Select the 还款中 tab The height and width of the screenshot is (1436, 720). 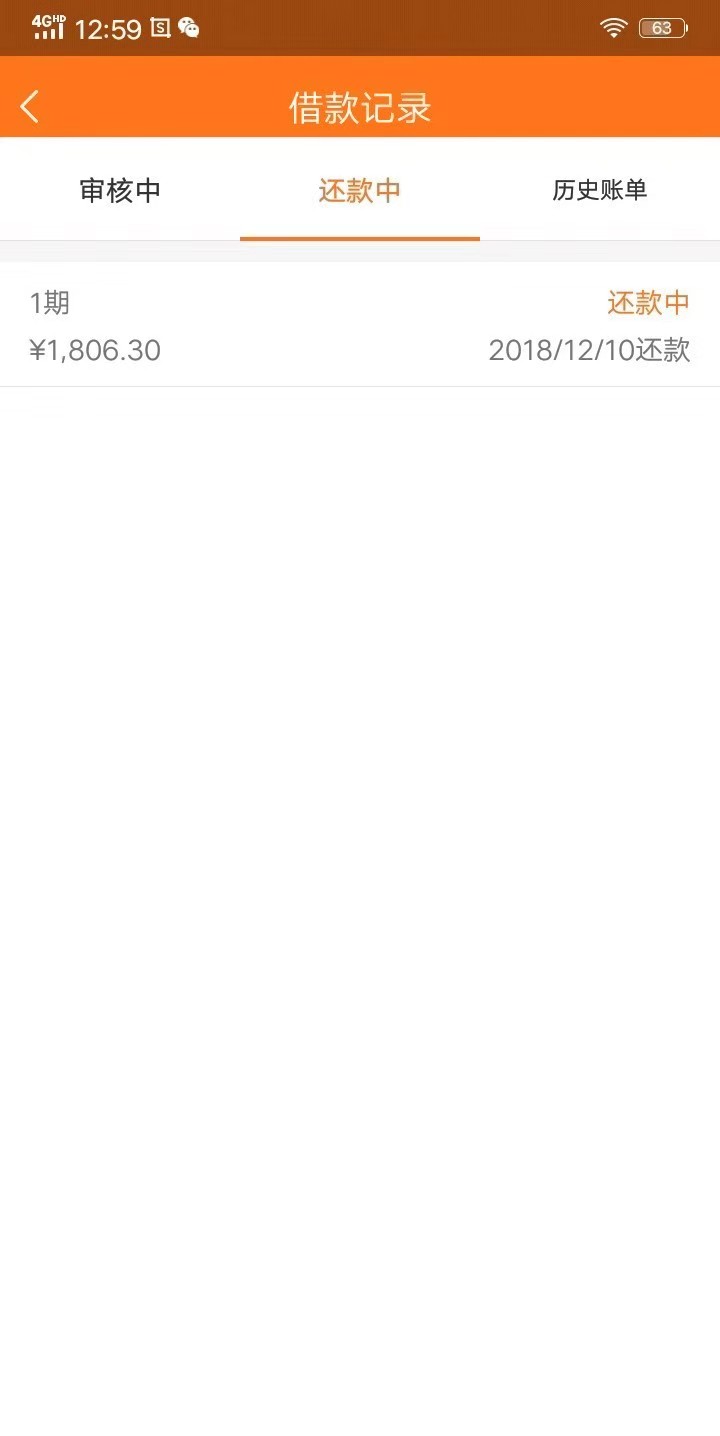pyautogui.click(x=360, y=190)
